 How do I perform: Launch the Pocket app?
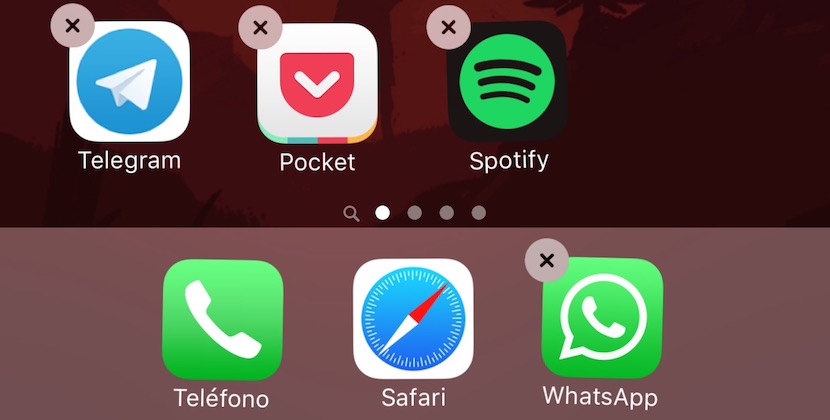pyautogui.click(x=318, y=85)
